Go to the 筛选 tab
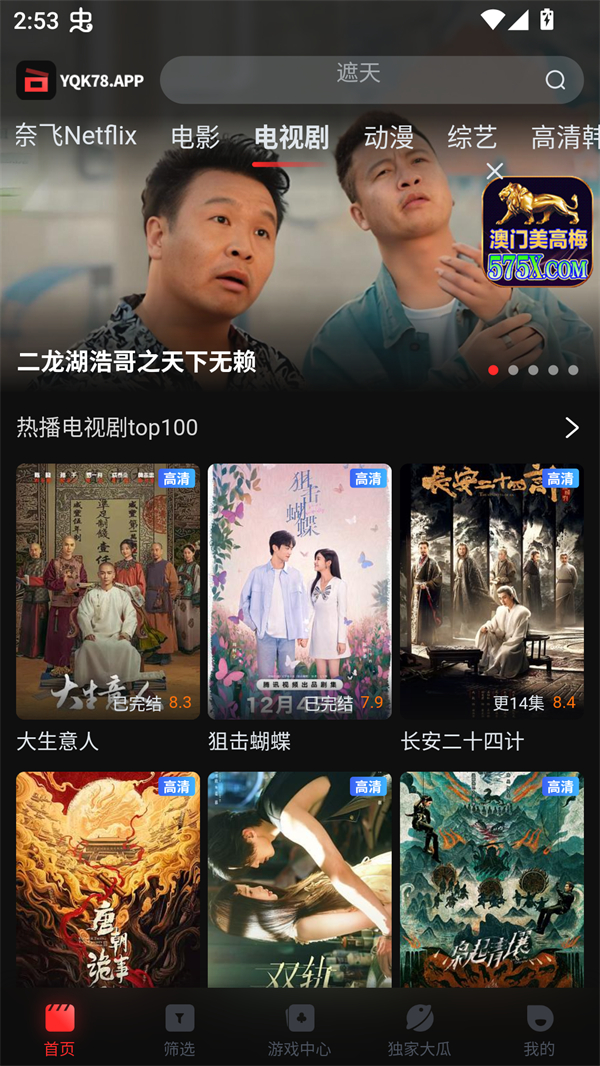Viewport: 600px width, 1066px height. click(179, 1030)
